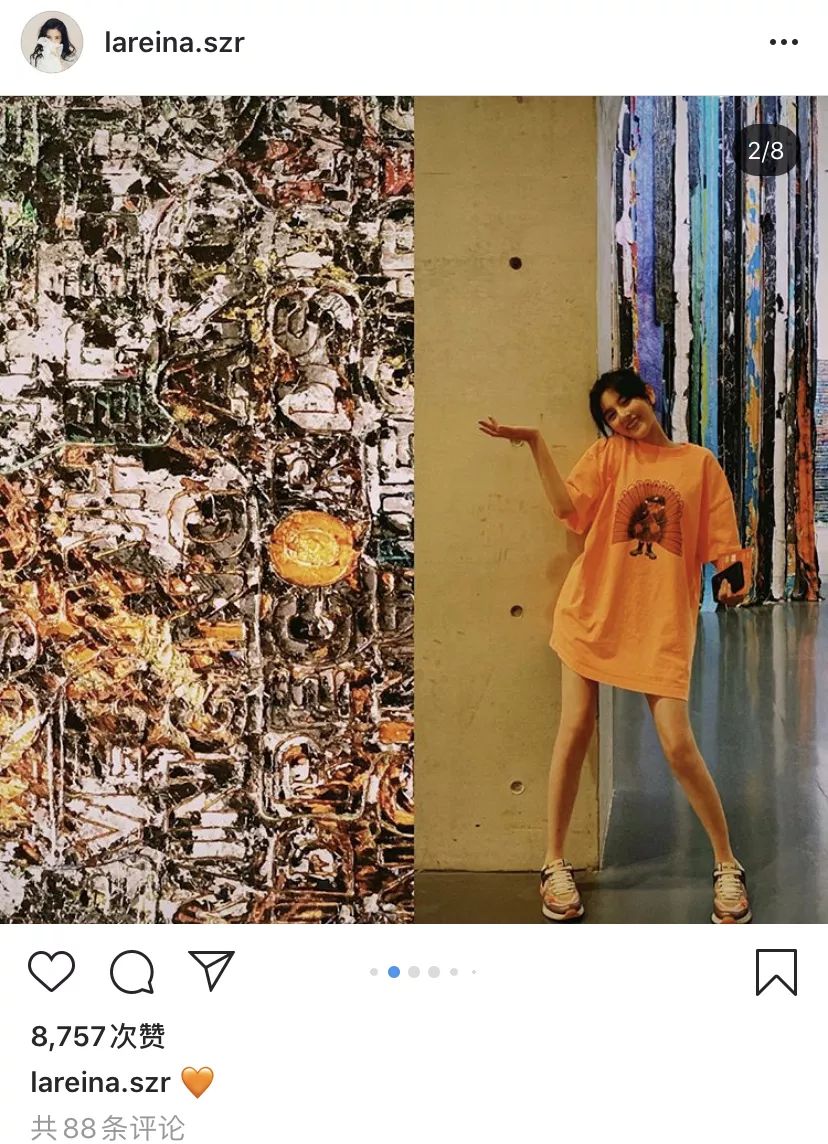
Task: Bookmark this post
Action: click(776, 972)
